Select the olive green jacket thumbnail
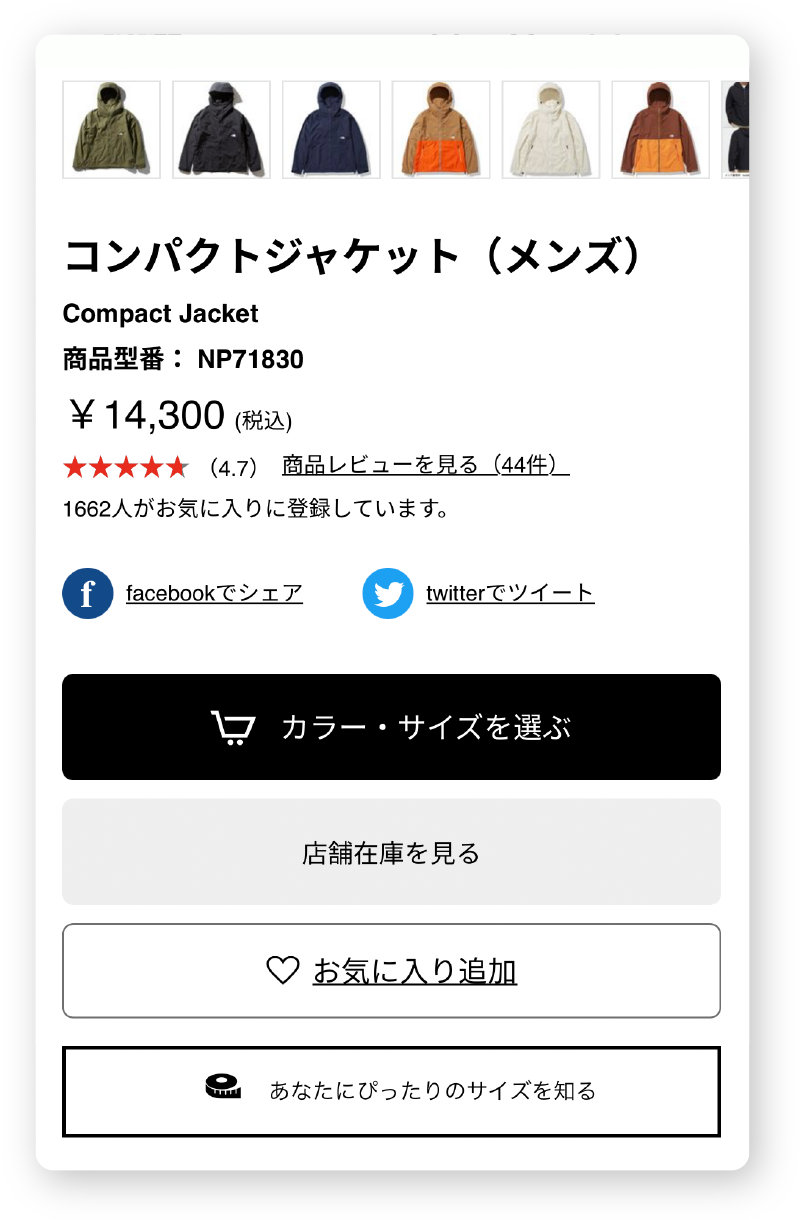Image resolution: width=800 pixels, height=1220 pixels. pos(112,129)
